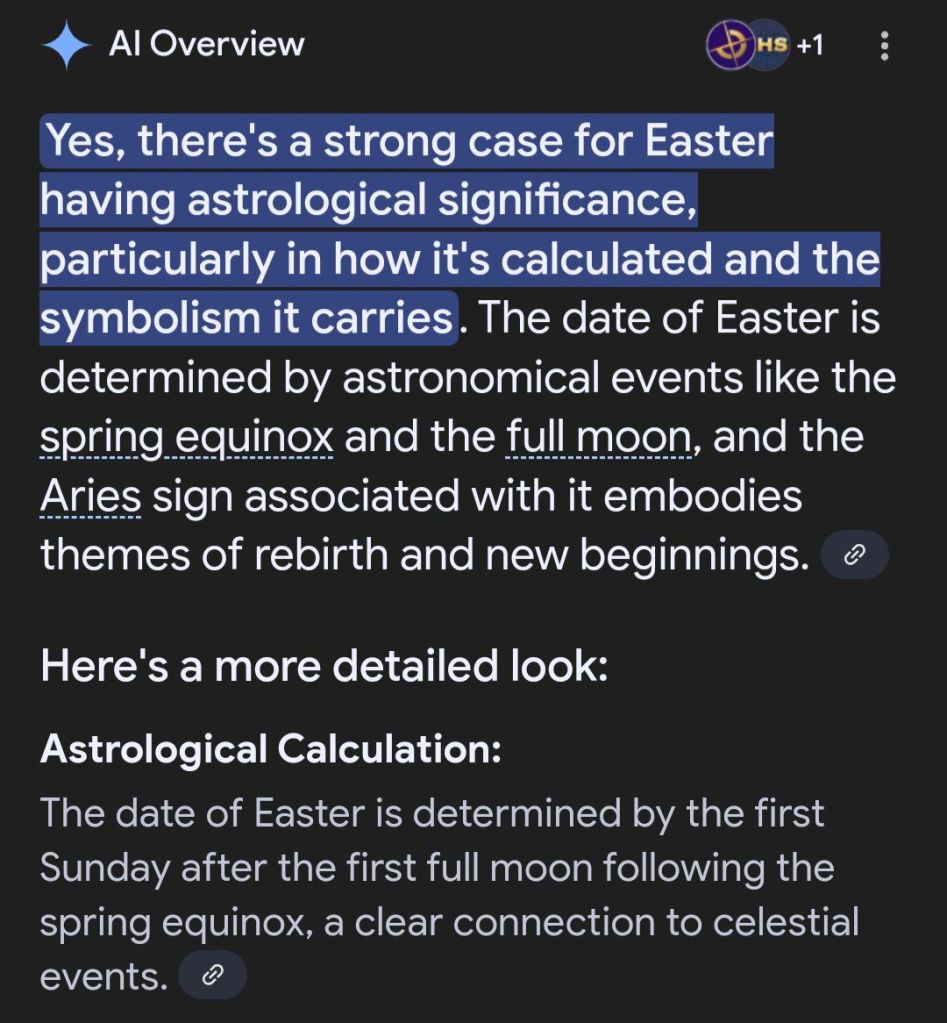The width and height of the screenshot is (947, 1023).
Task: Open the Aries link
Action: point(90,496)
